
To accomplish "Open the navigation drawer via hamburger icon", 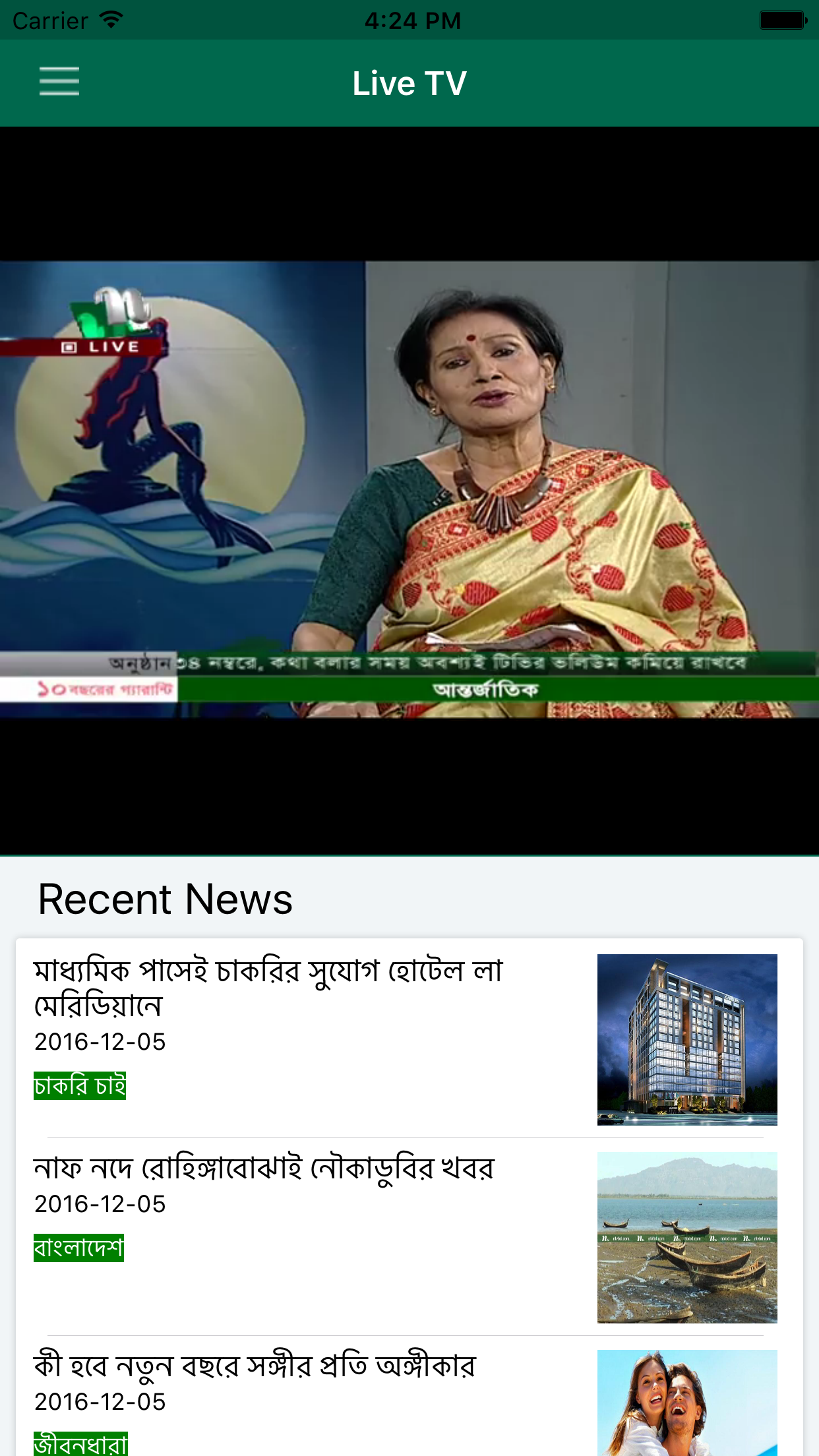I will click(x=59, y=81).
